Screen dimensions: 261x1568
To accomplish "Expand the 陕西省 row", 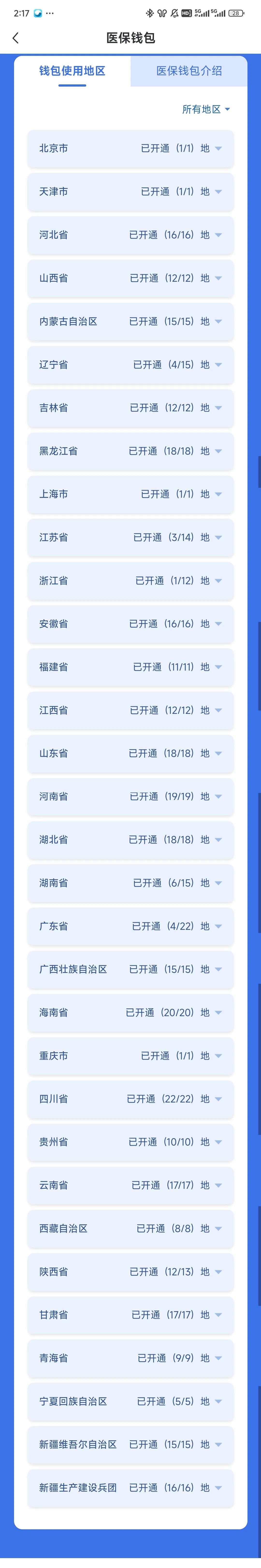I will pos(218,1272).
